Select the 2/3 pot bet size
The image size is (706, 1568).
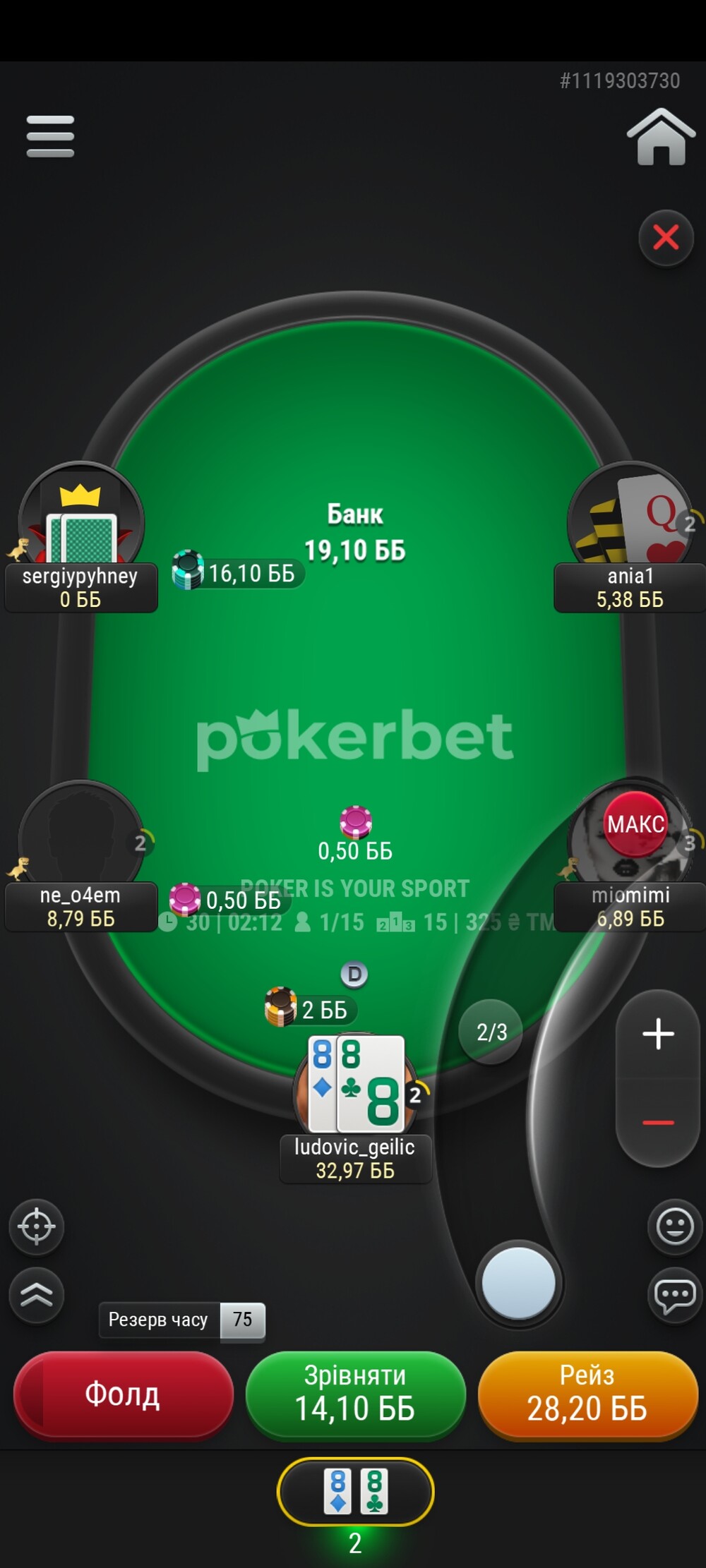(491, 1032)
